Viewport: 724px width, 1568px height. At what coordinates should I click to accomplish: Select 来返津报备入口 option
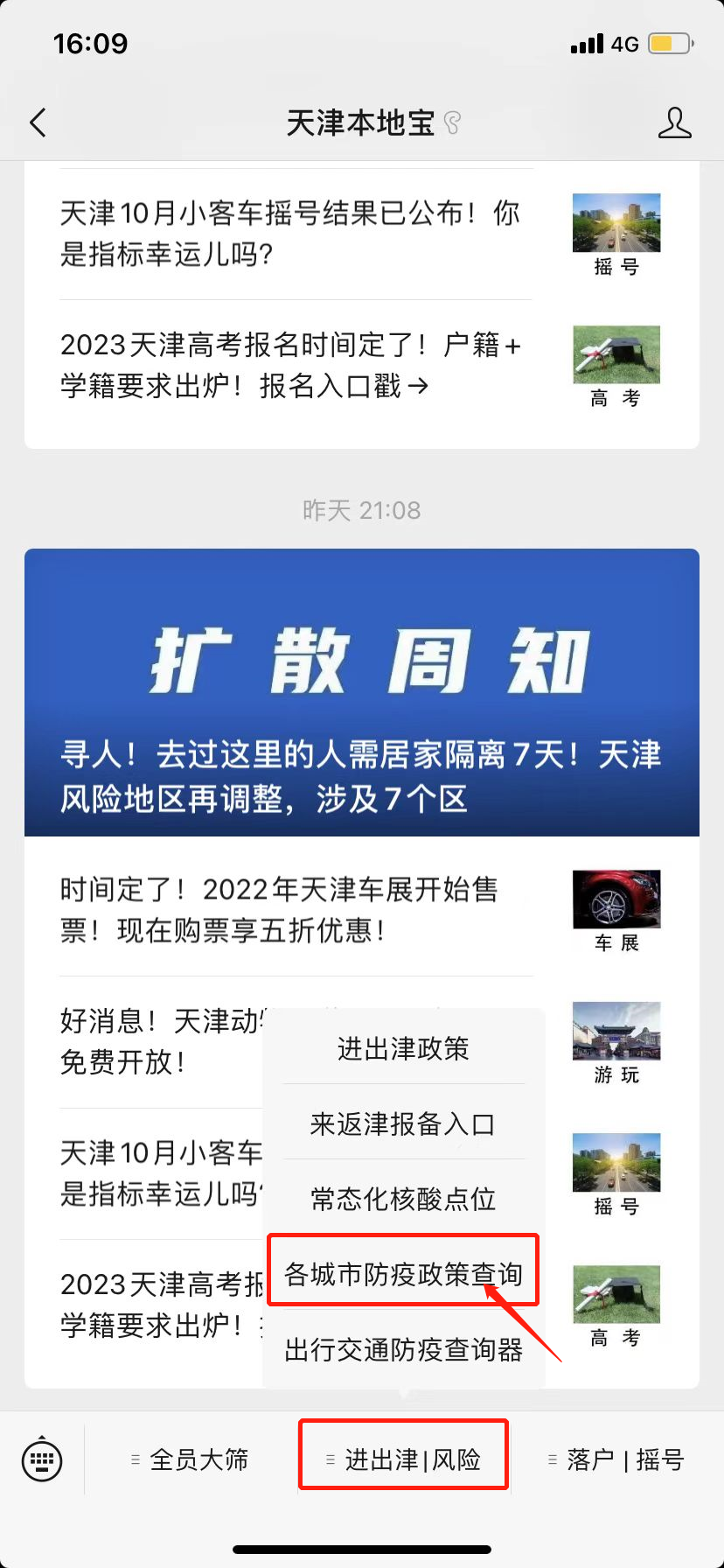402,1124
